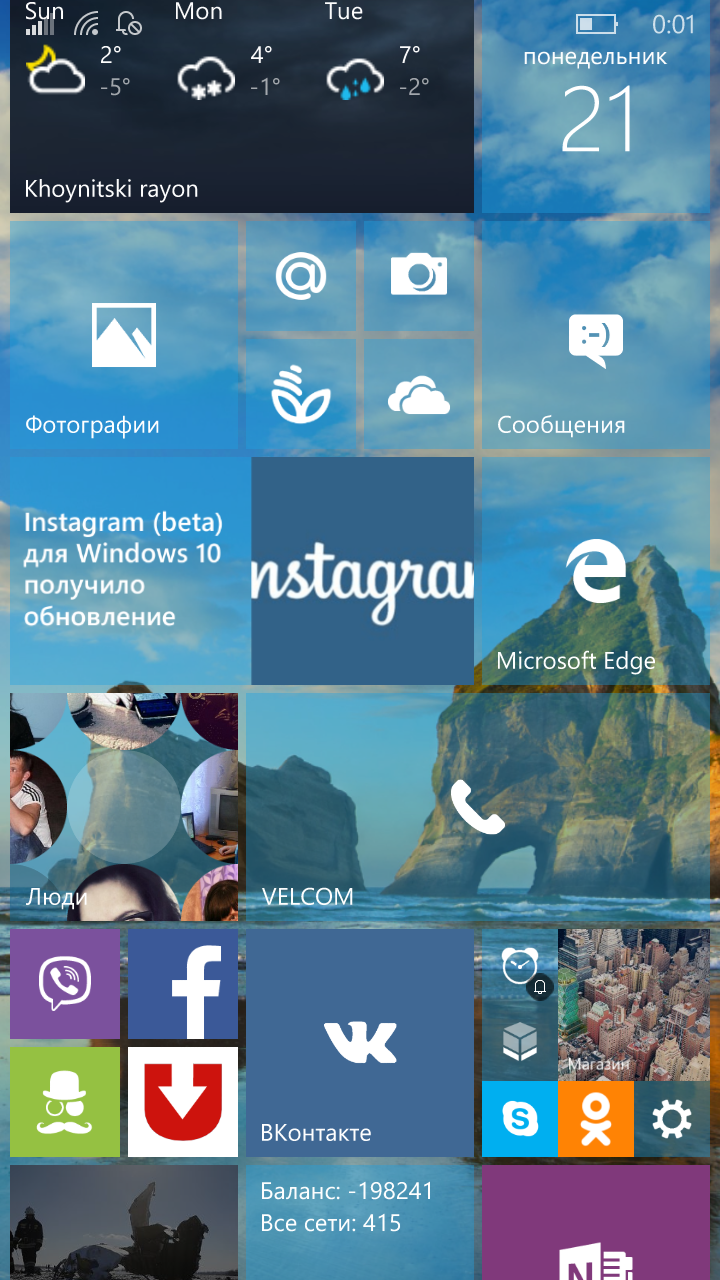Screen dimensions: 720x1280
Task: Open the alarm clock tile
Action: tap(519, 966)
